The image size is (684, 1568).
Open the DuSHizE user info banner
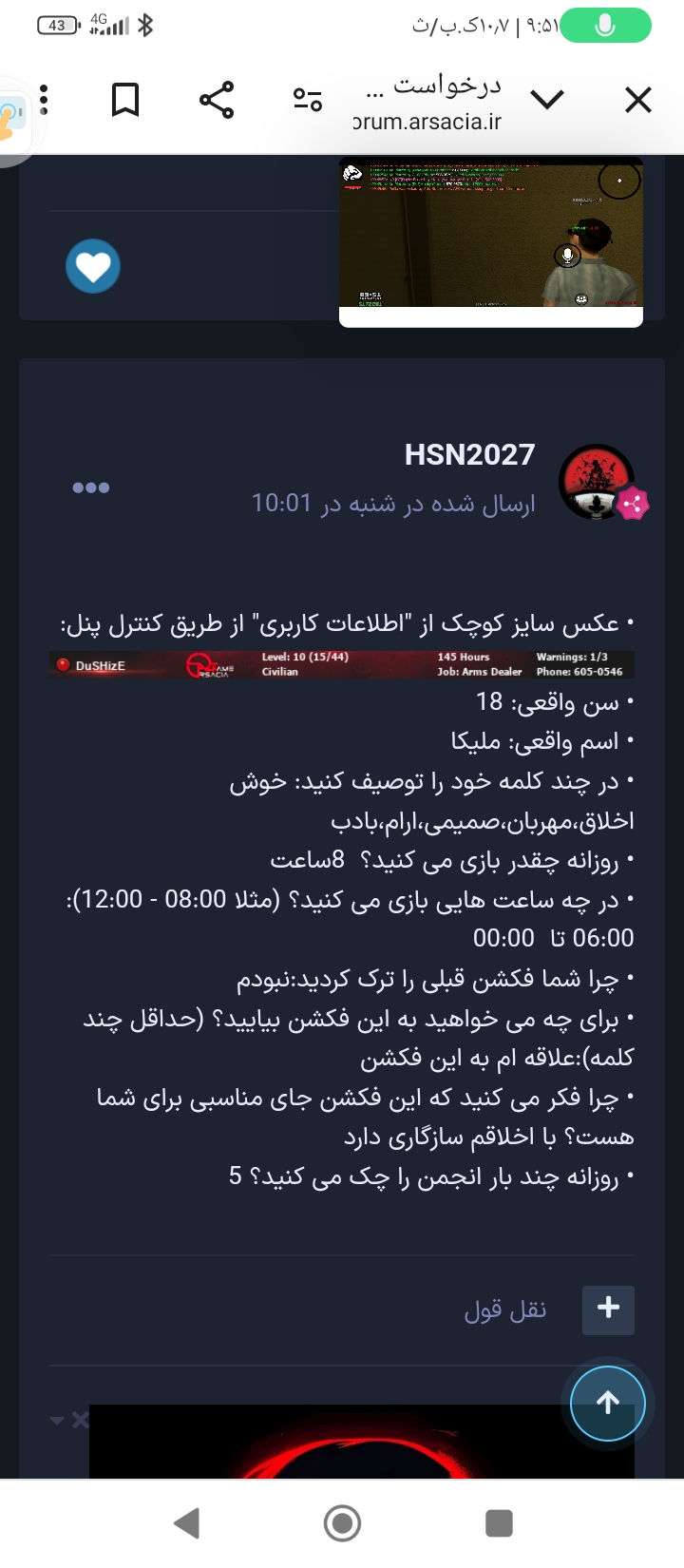point(342,664)
